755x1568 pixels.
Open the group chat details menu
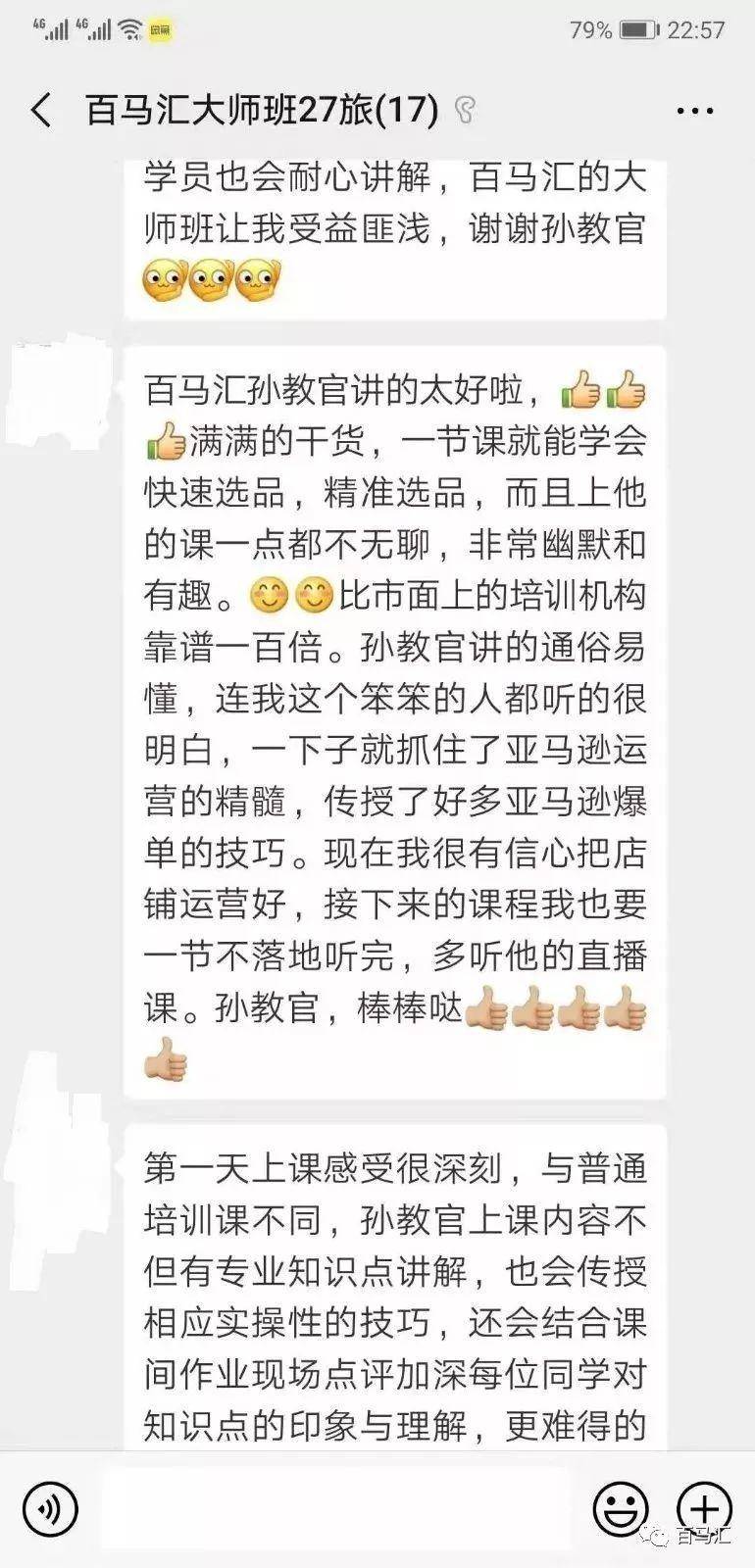point(694,111)
